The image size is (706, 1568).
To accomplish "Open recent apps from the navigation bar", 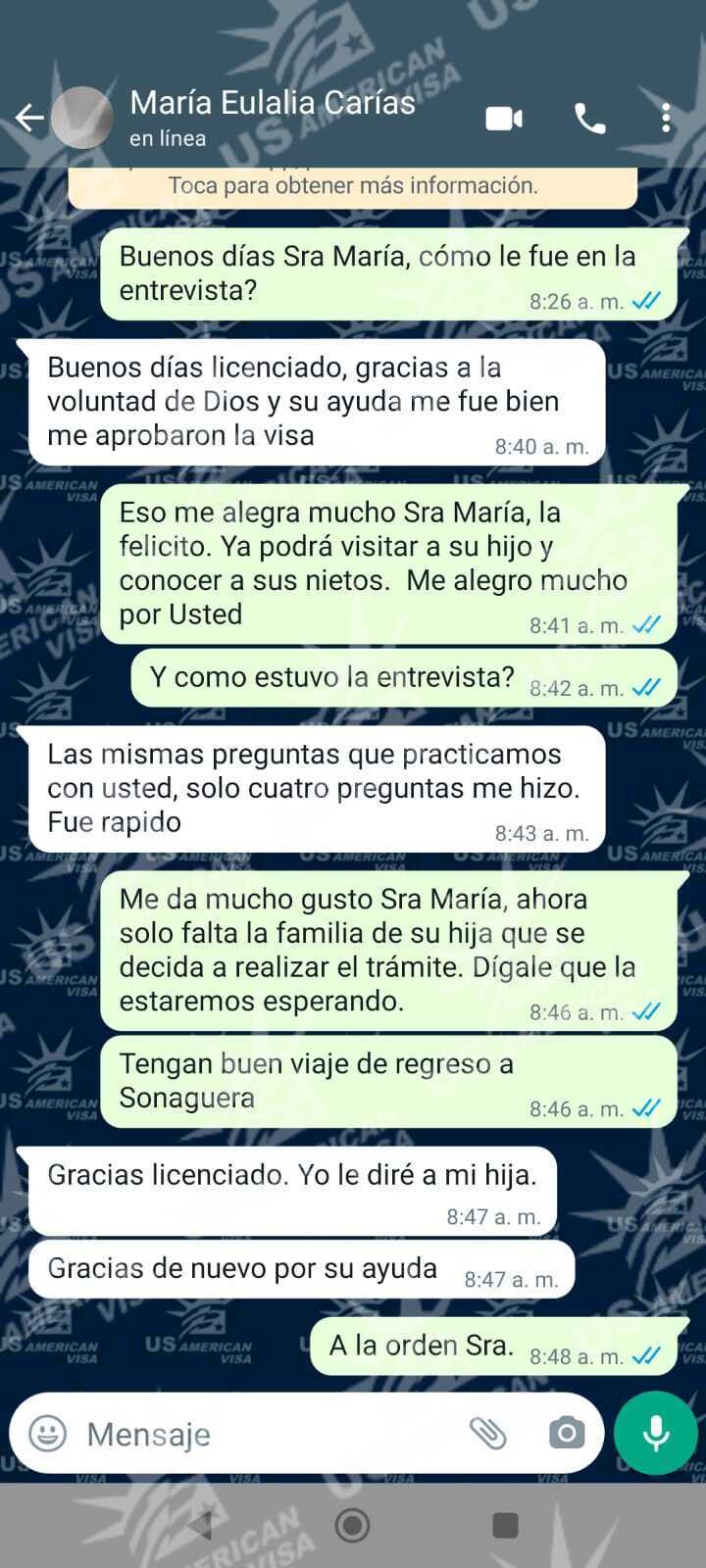I will click(504, 1525).
